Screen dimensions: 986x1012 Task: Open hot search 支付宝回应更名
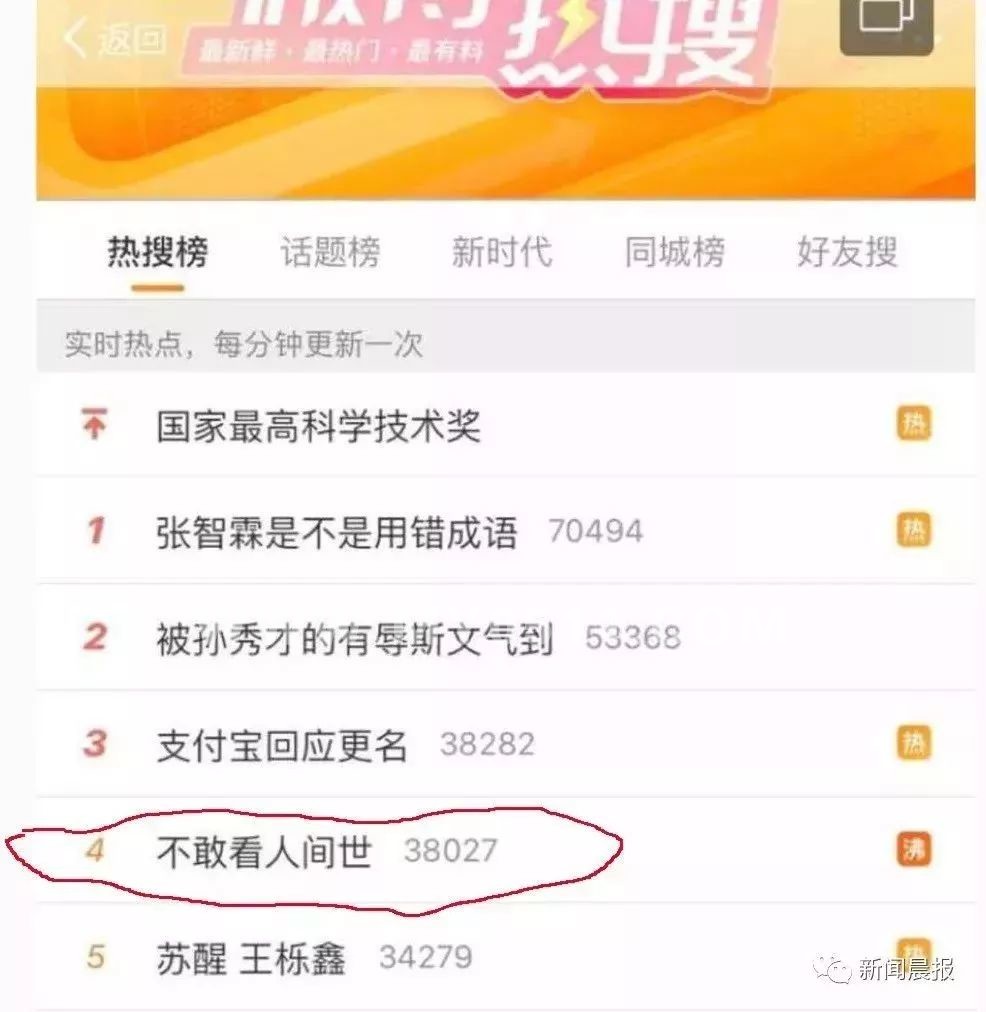[x=282, y=745]
